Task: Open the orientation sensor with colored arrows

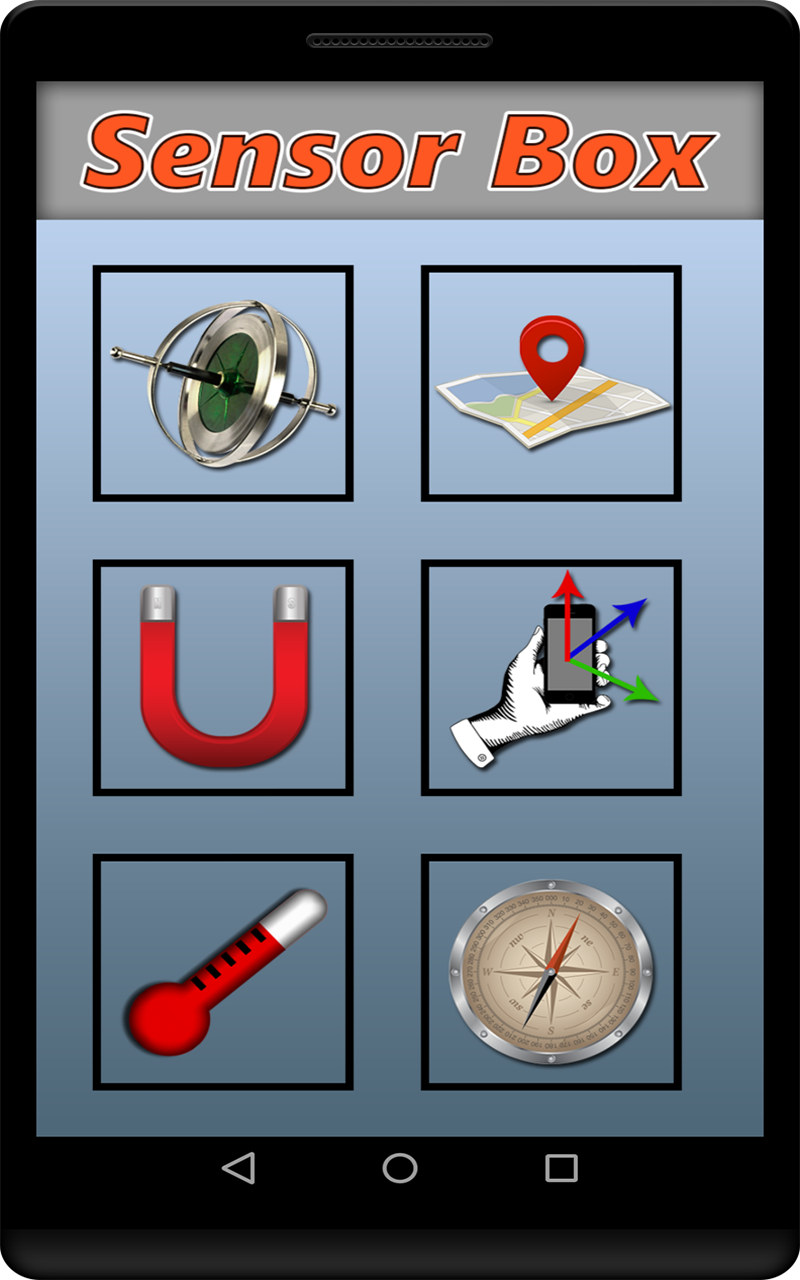Action: pyautogui.click(x=551, y=675)
